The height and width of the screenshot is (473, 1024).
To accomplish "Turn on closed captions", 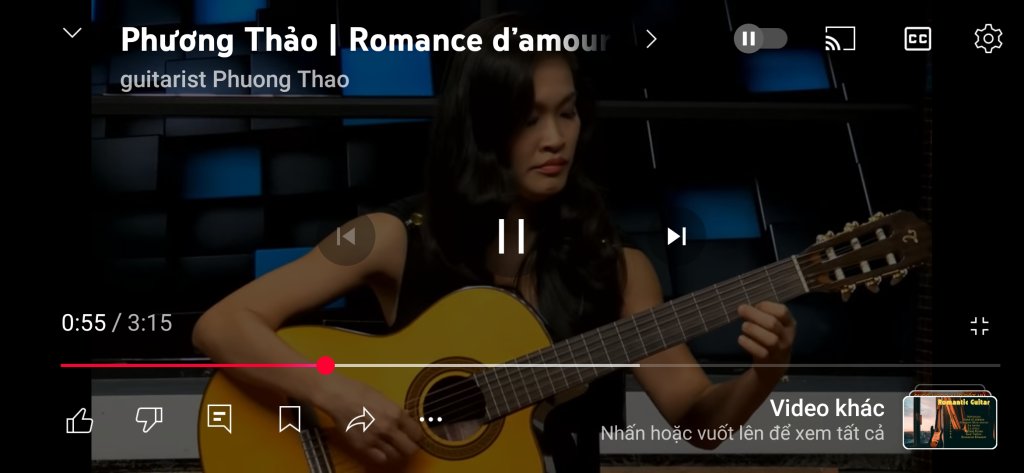I will tap(917, 39).
